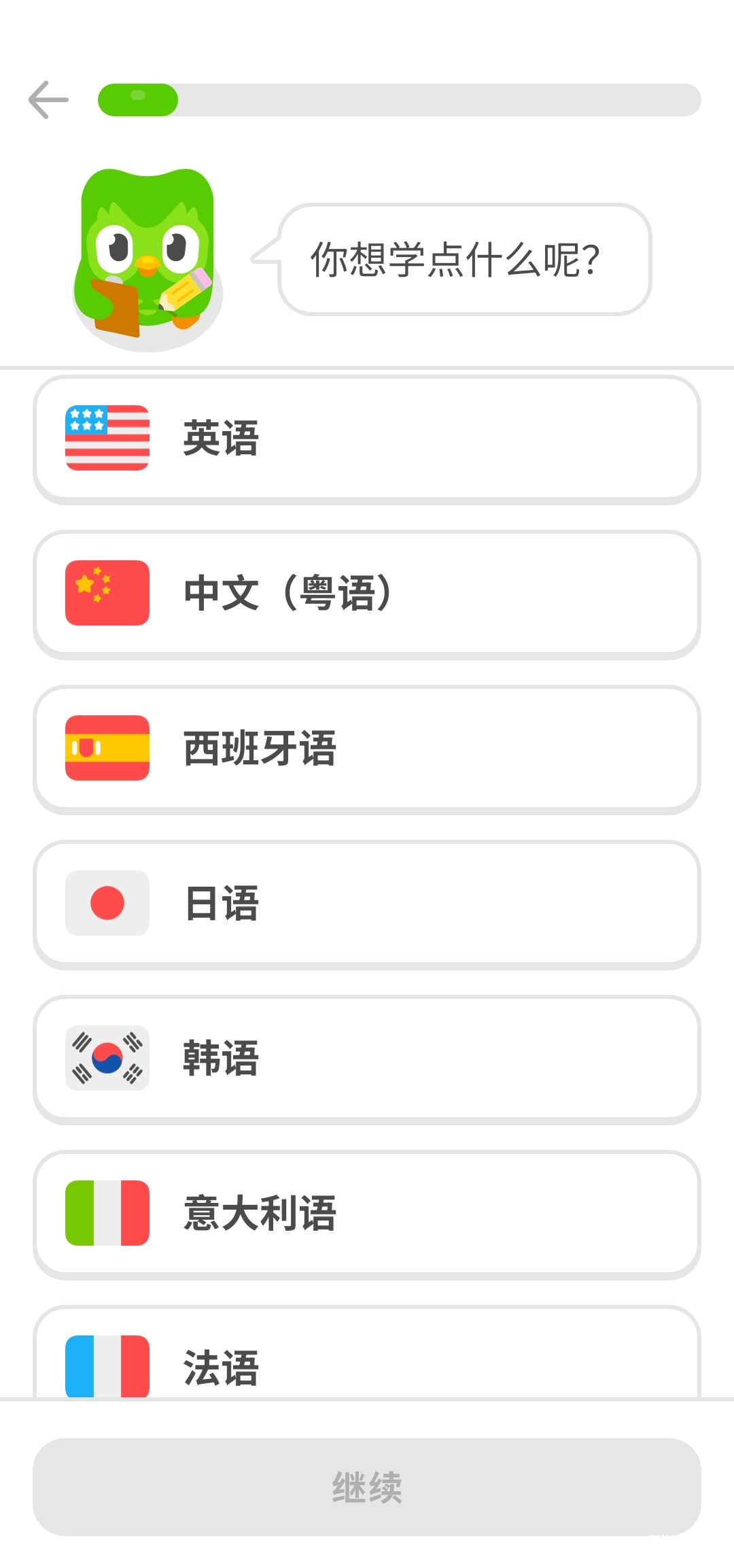Screen dimensions: 734x1568
Task: Choose 韩语 as your course
Action: pos(367,1059)
